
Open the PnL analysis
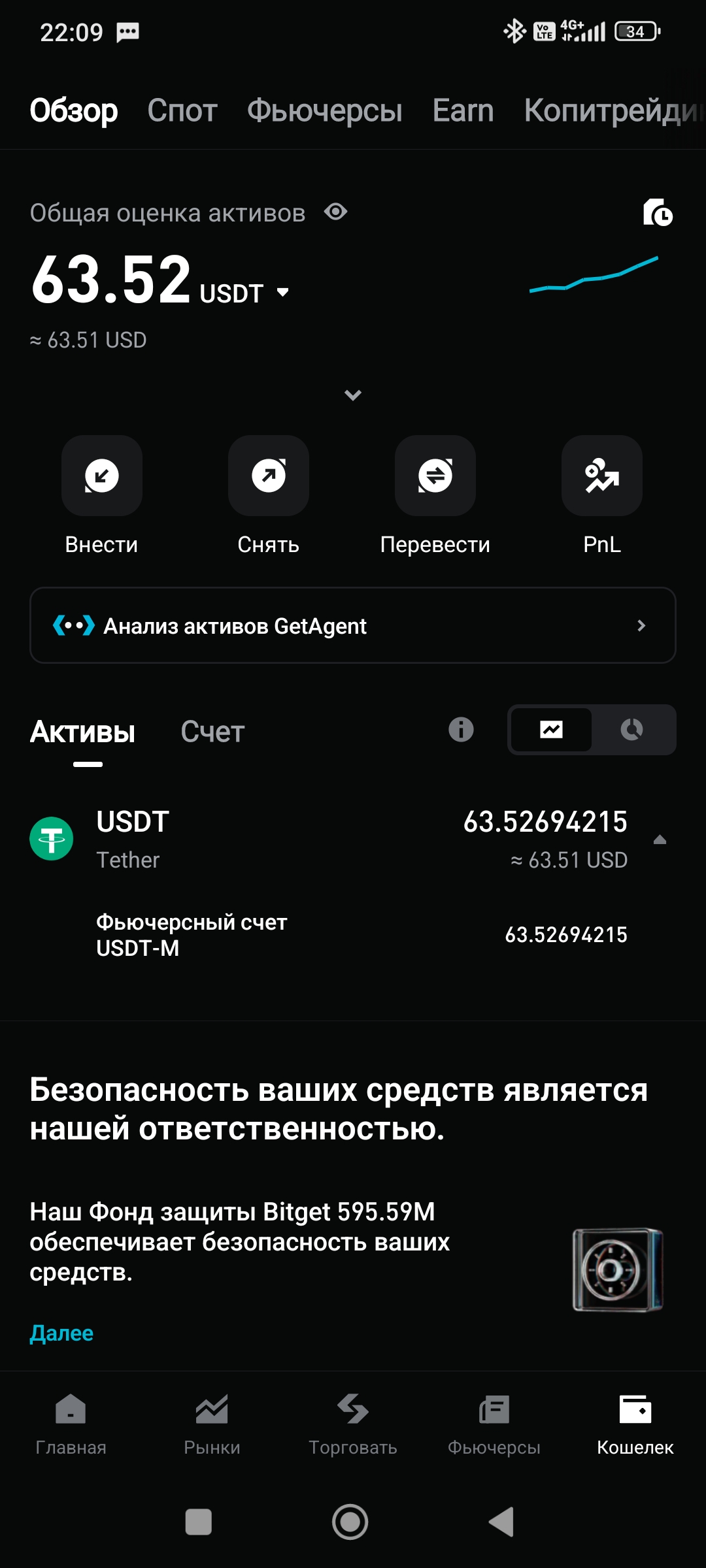point(601,476)
